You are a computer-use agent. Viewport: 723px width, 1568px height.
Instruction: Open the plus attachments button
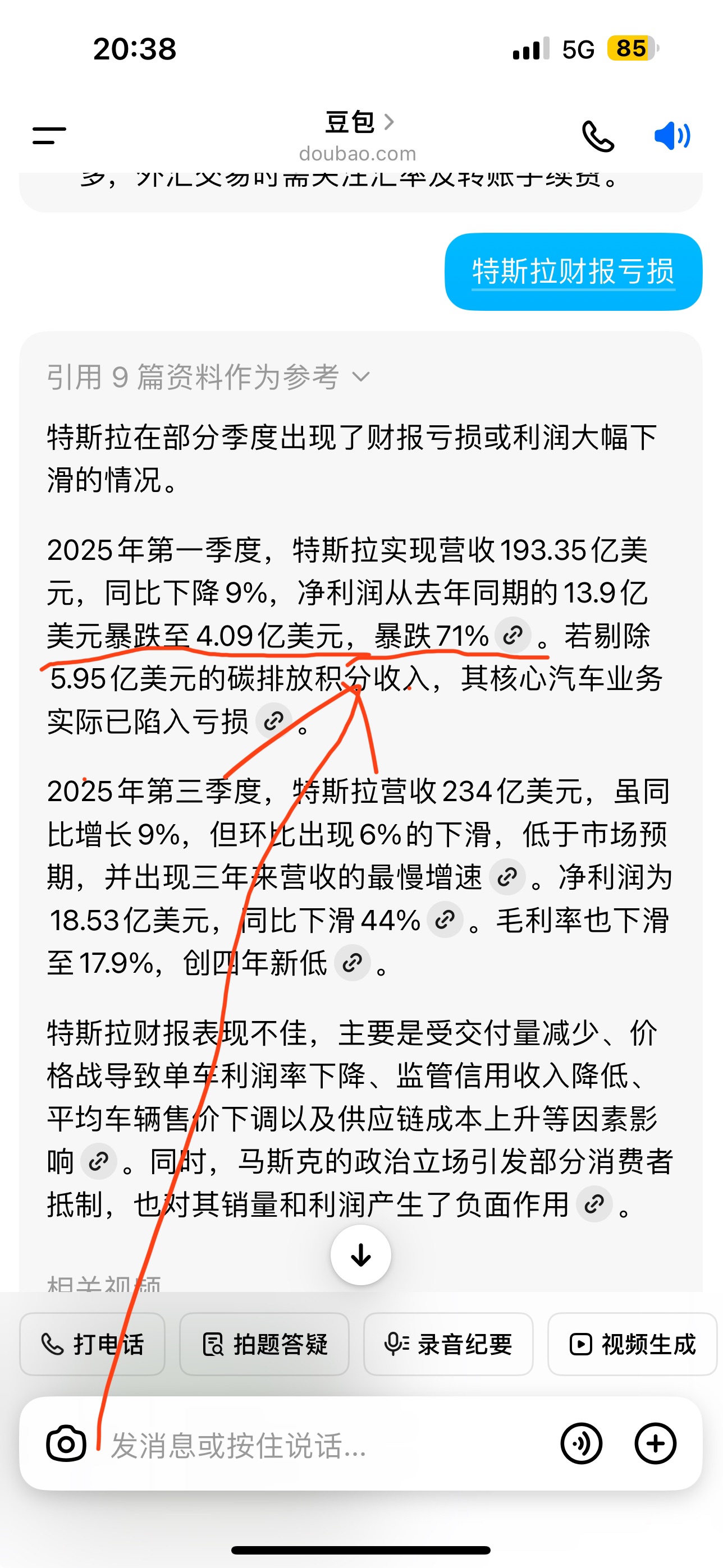click(656, 1443)
